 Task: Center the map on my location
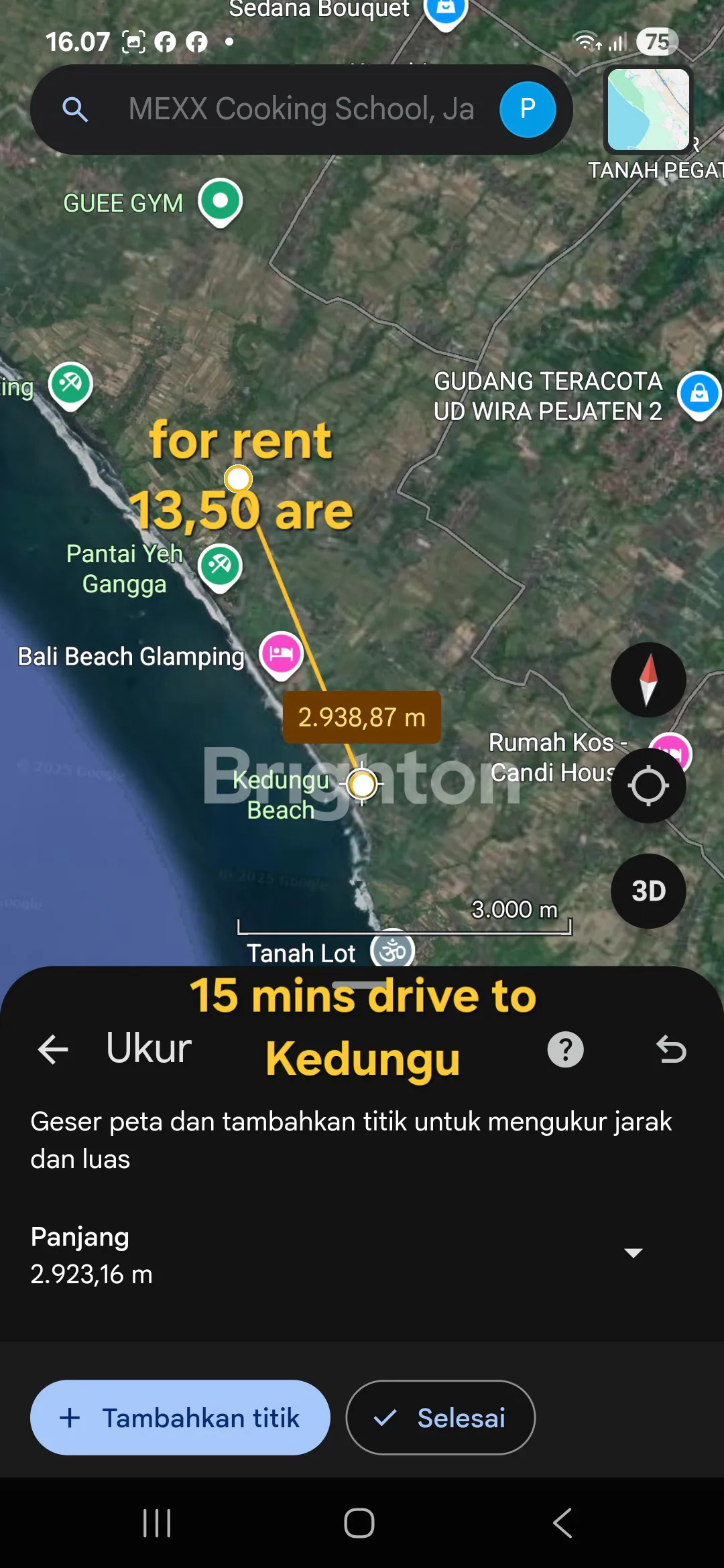pyautogui.click(x=648, y=785)
